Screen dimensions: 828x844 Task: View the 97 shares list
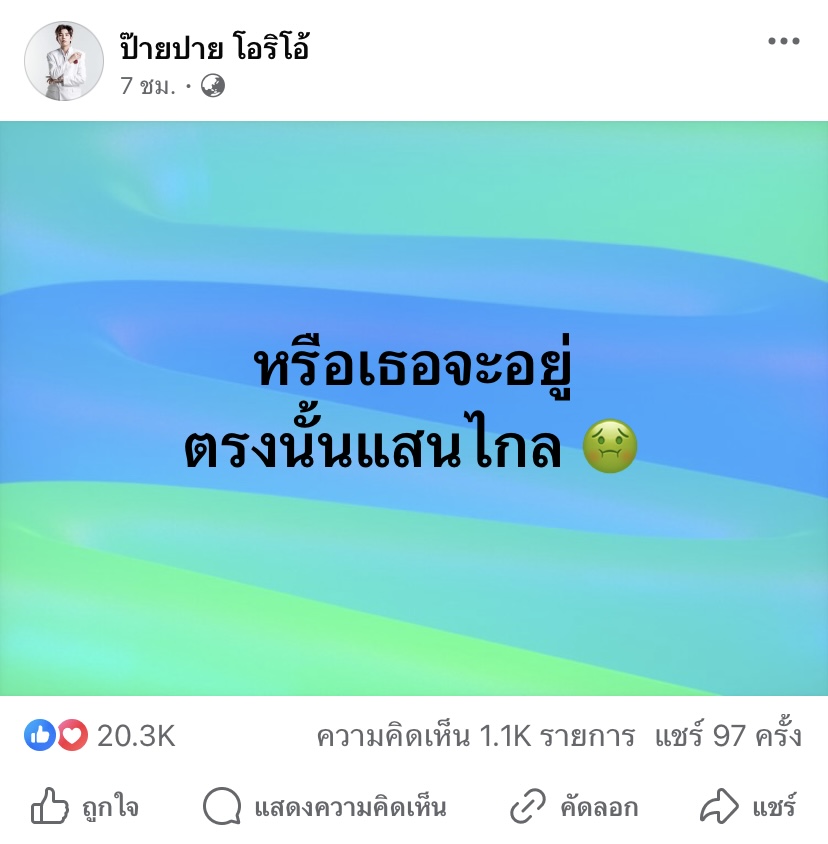click(x=727, y=738)
